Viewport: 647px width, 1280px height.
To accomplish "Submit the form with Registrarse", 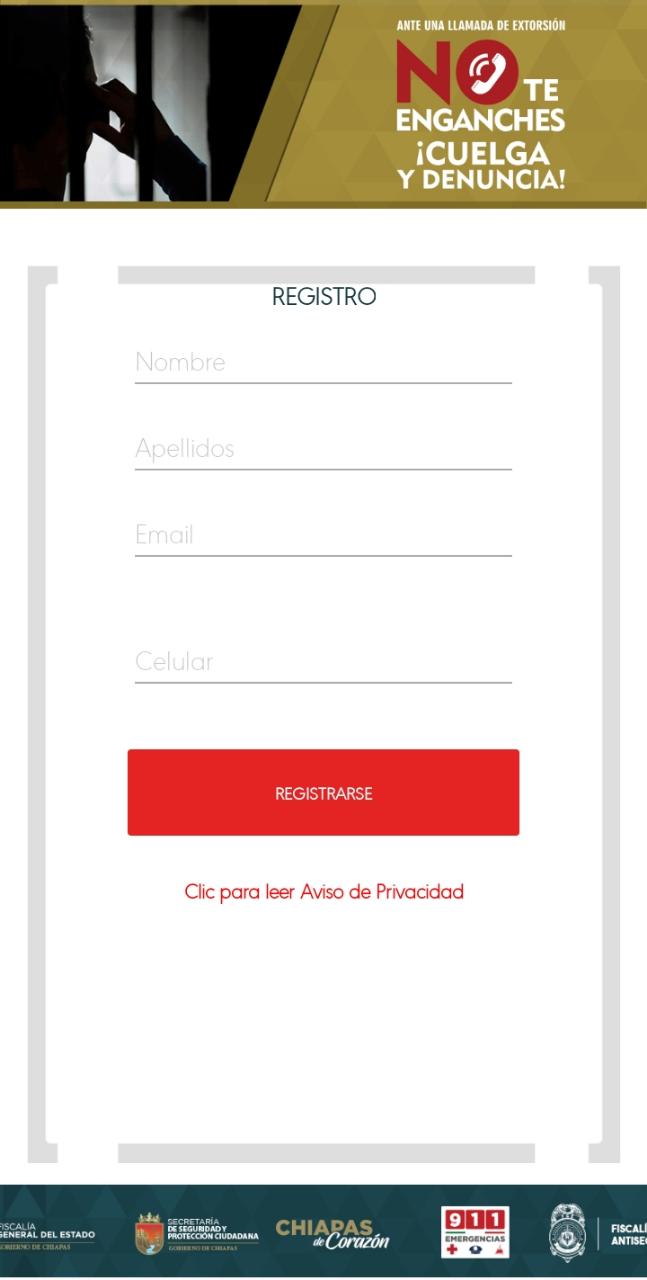I will point(323,793).
